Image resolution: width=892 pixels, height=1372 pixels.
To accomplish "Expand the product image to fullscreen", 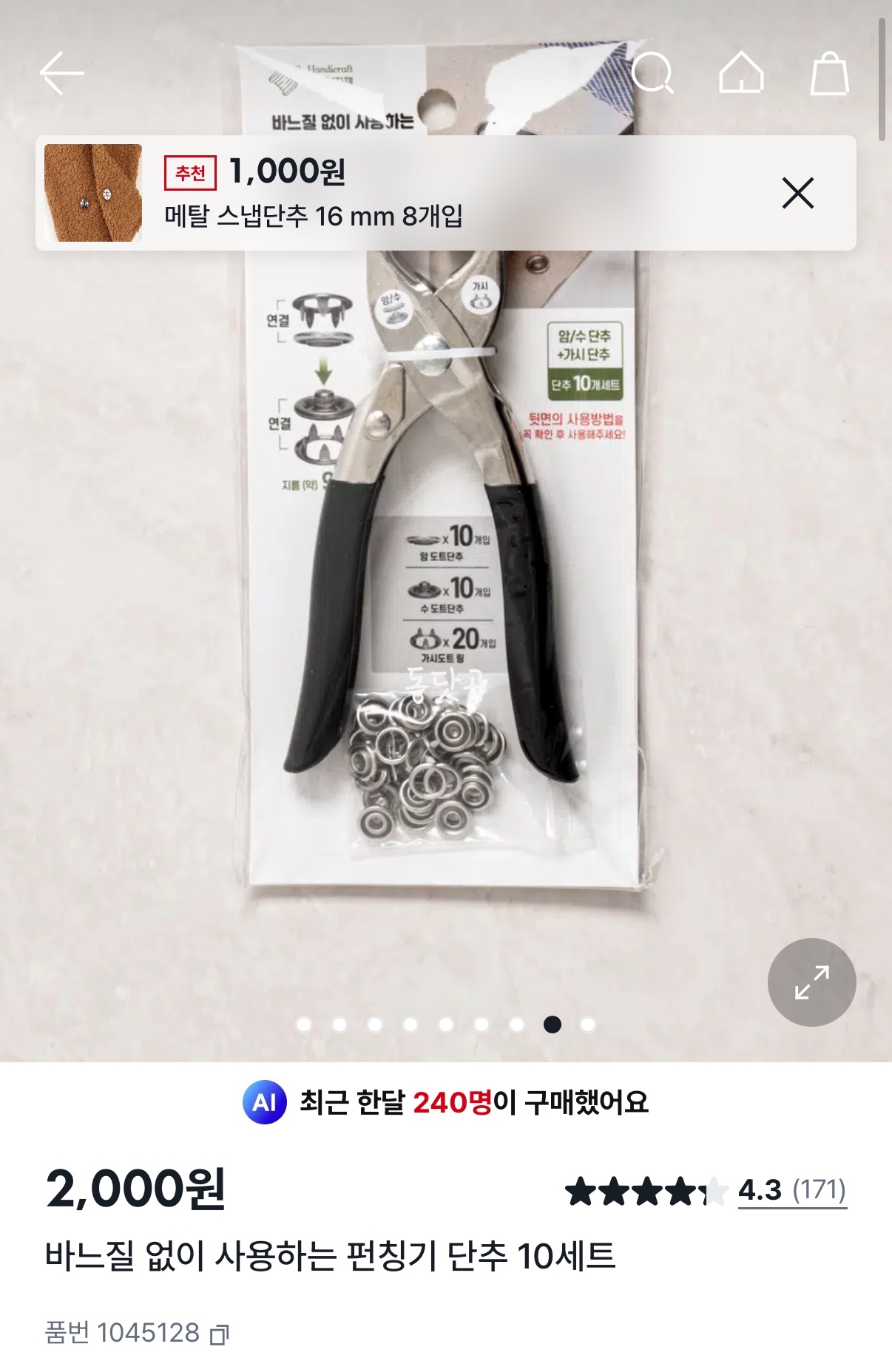I will [x=811, y=982].
